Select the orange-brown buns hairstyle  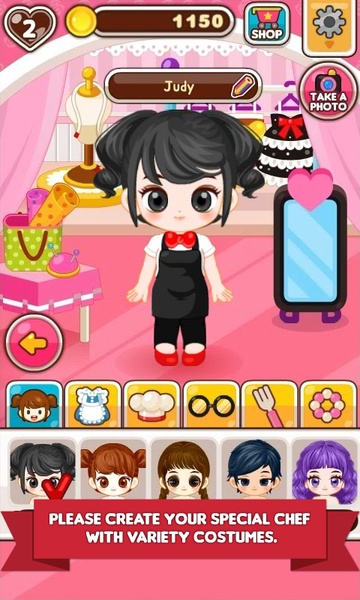(x=113, y=469)
